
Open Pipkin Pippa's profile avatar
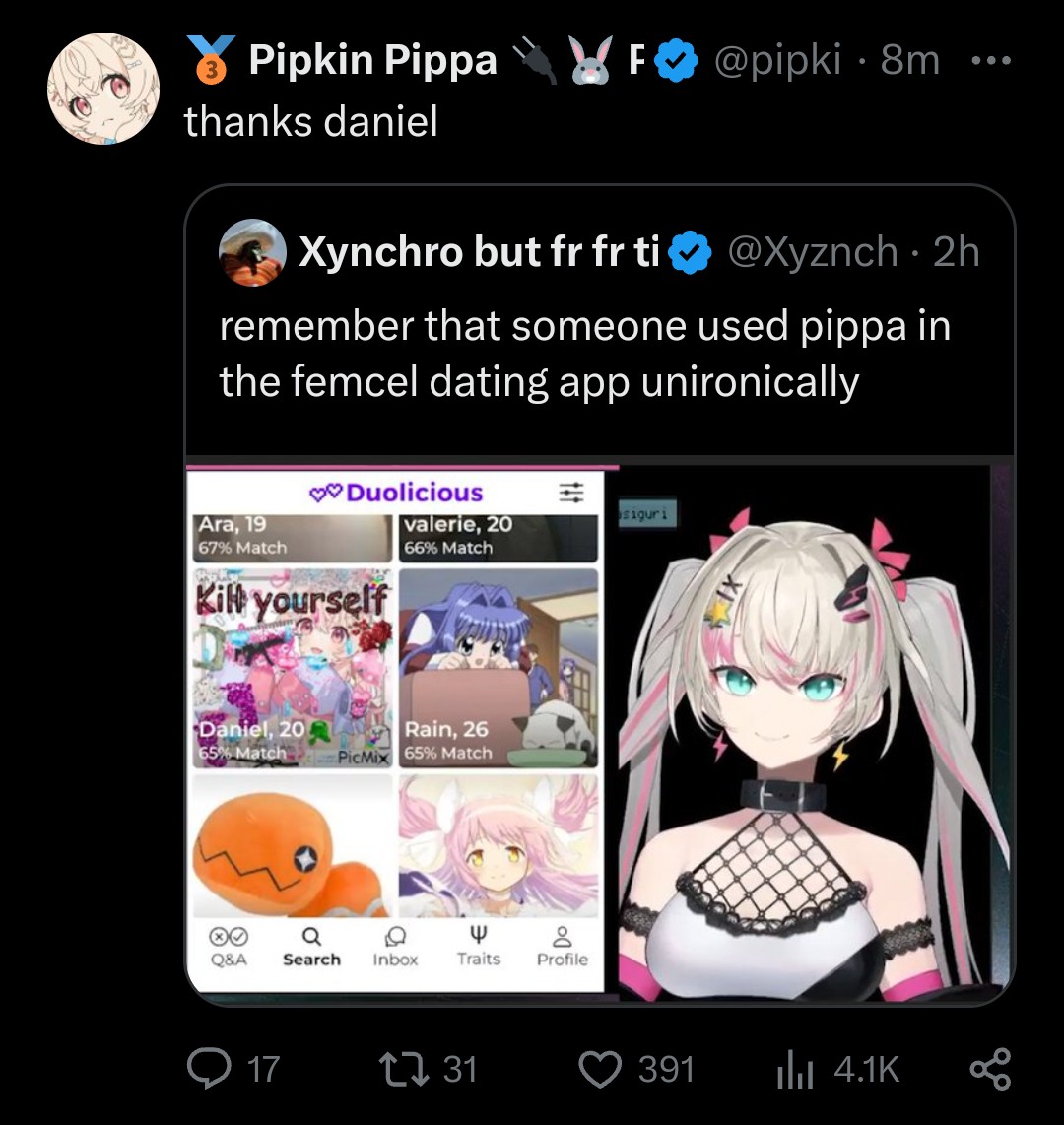coord(102,89)
